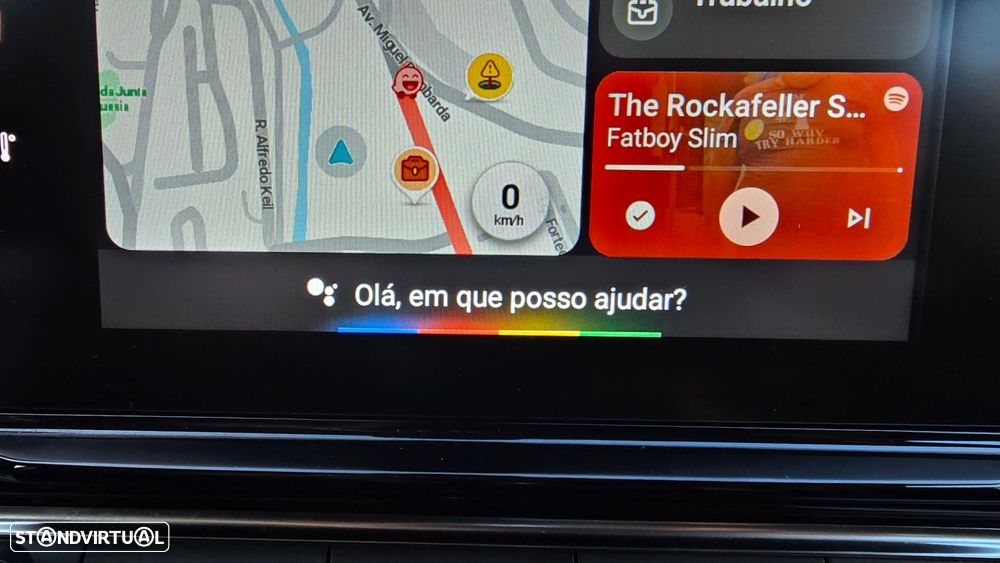Play The Rockafeller Skank track

click(749, 216)
